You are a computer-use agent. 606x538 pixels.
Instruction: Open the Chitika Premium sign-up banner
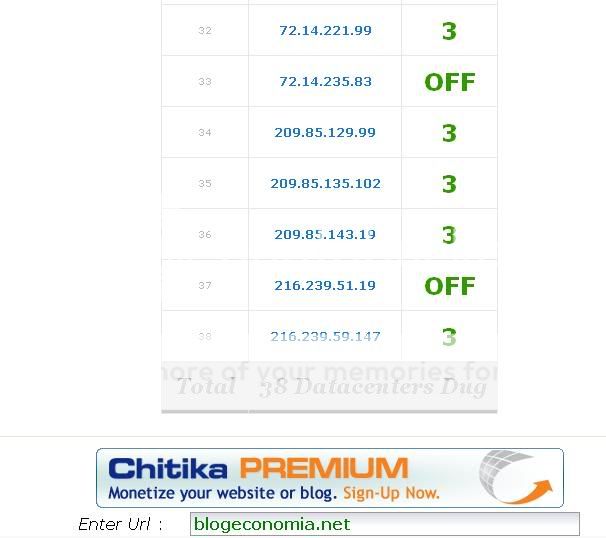330,478
